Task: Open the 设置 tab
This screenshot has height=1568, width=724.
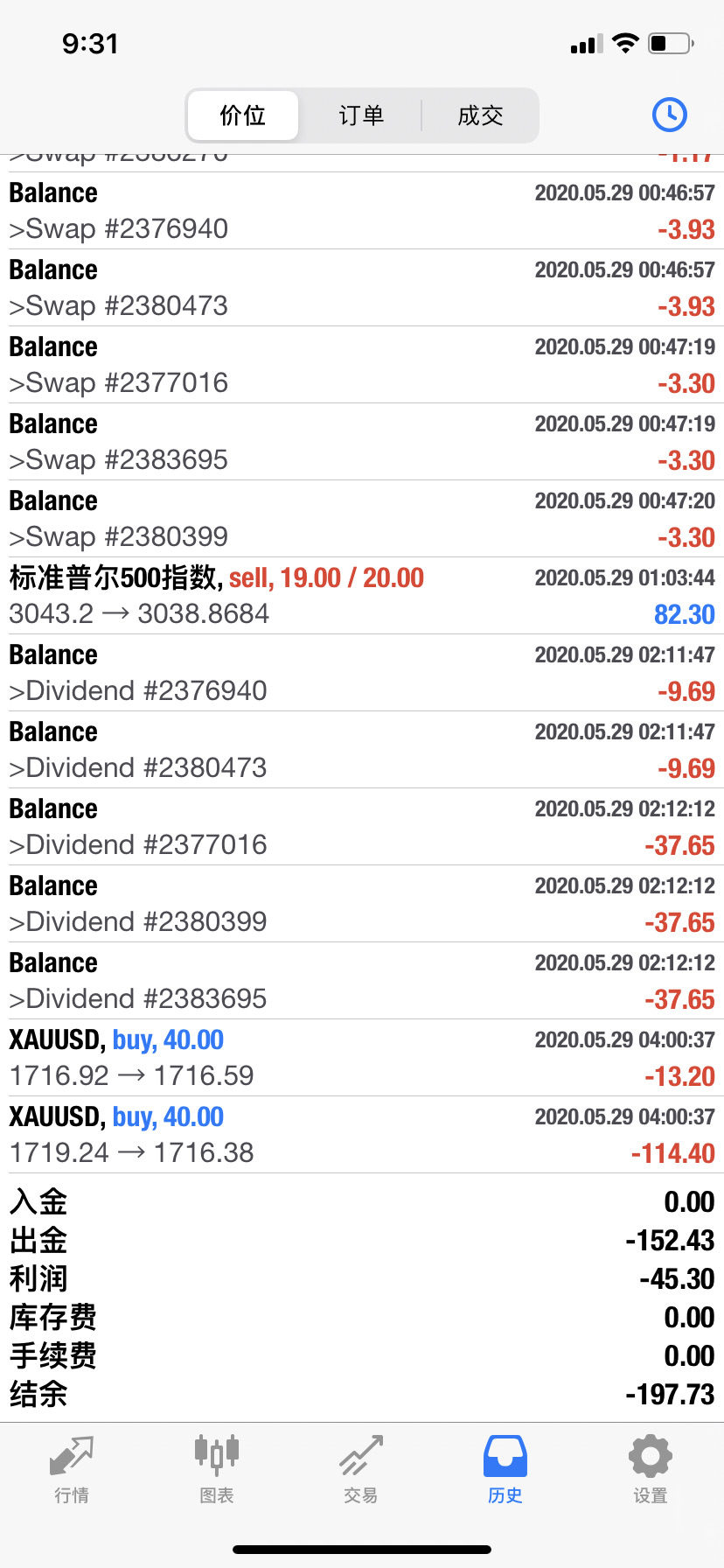Action: coord(650,1469)
